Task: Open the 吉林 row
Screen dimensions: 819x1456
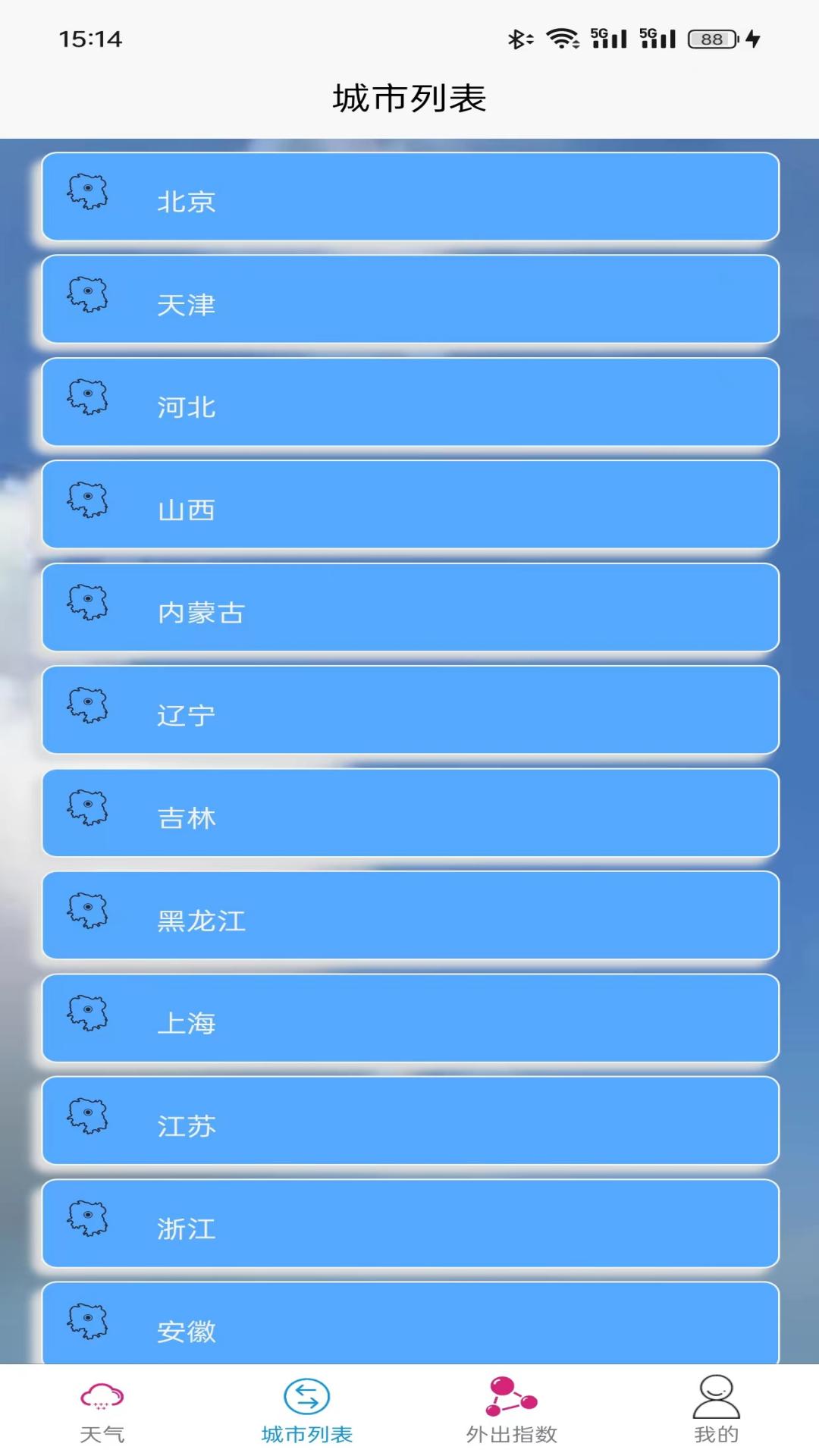Action: click(409, 813)
